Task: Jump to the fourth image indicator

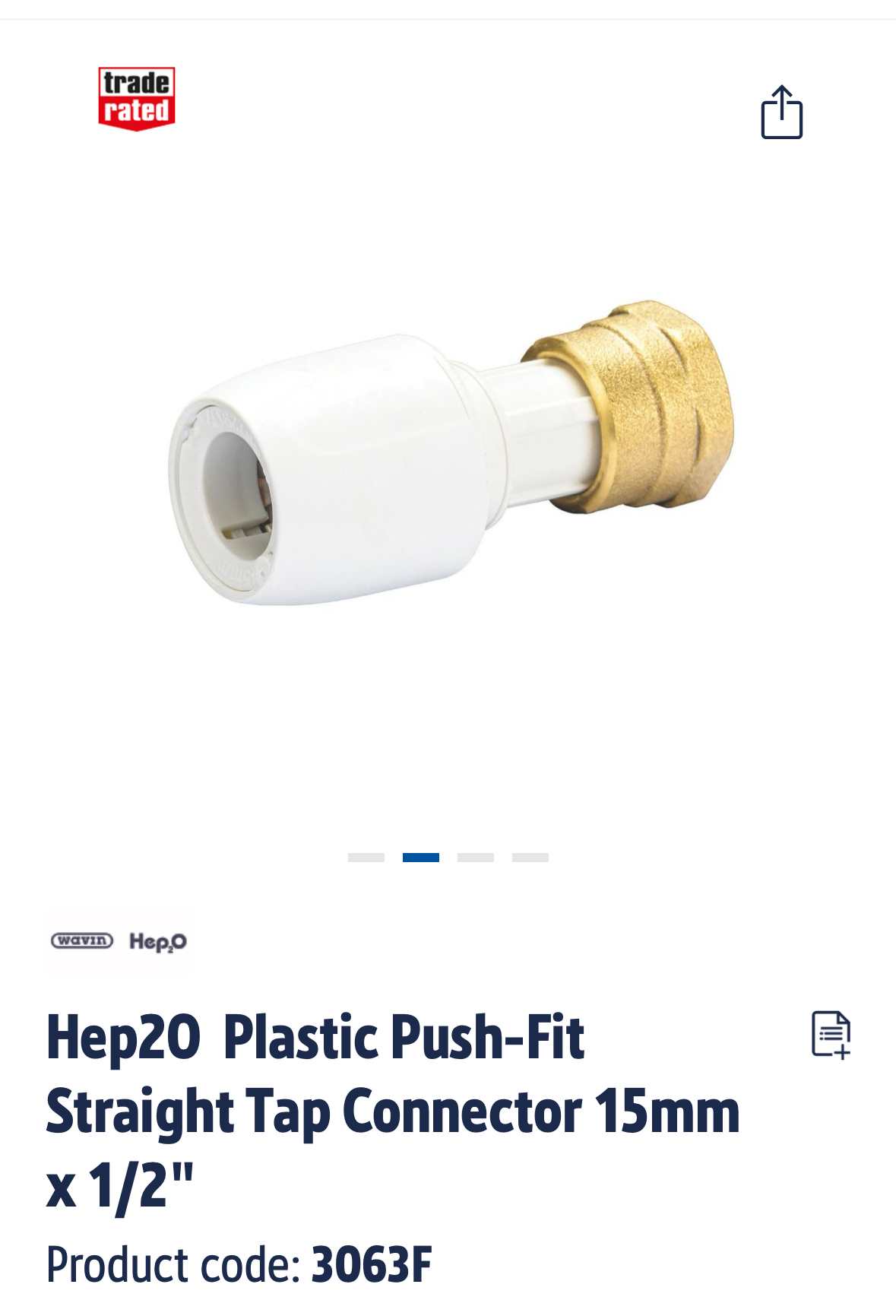Action: pos(530,858)
